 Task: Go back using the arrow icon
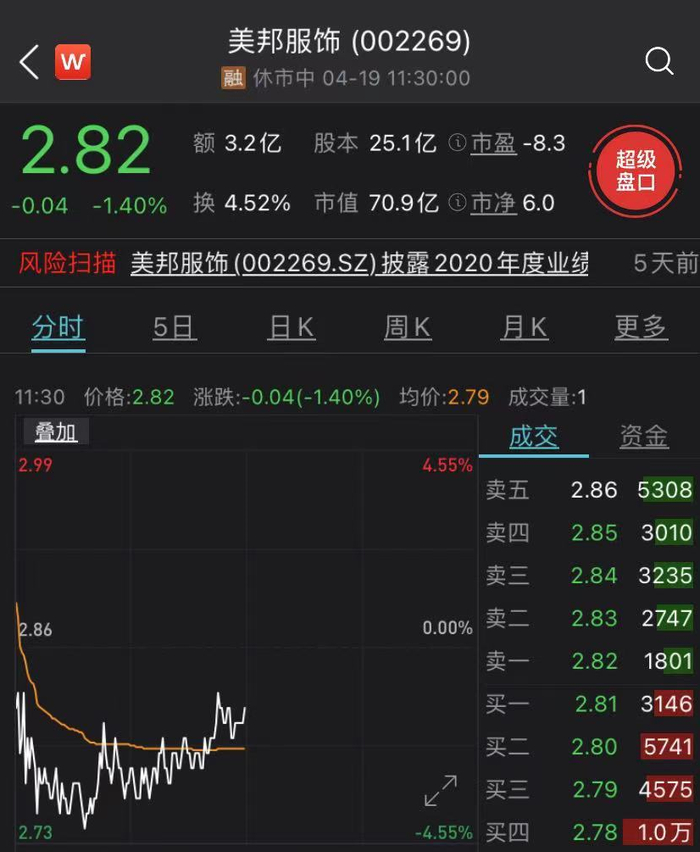coord(29,62)
